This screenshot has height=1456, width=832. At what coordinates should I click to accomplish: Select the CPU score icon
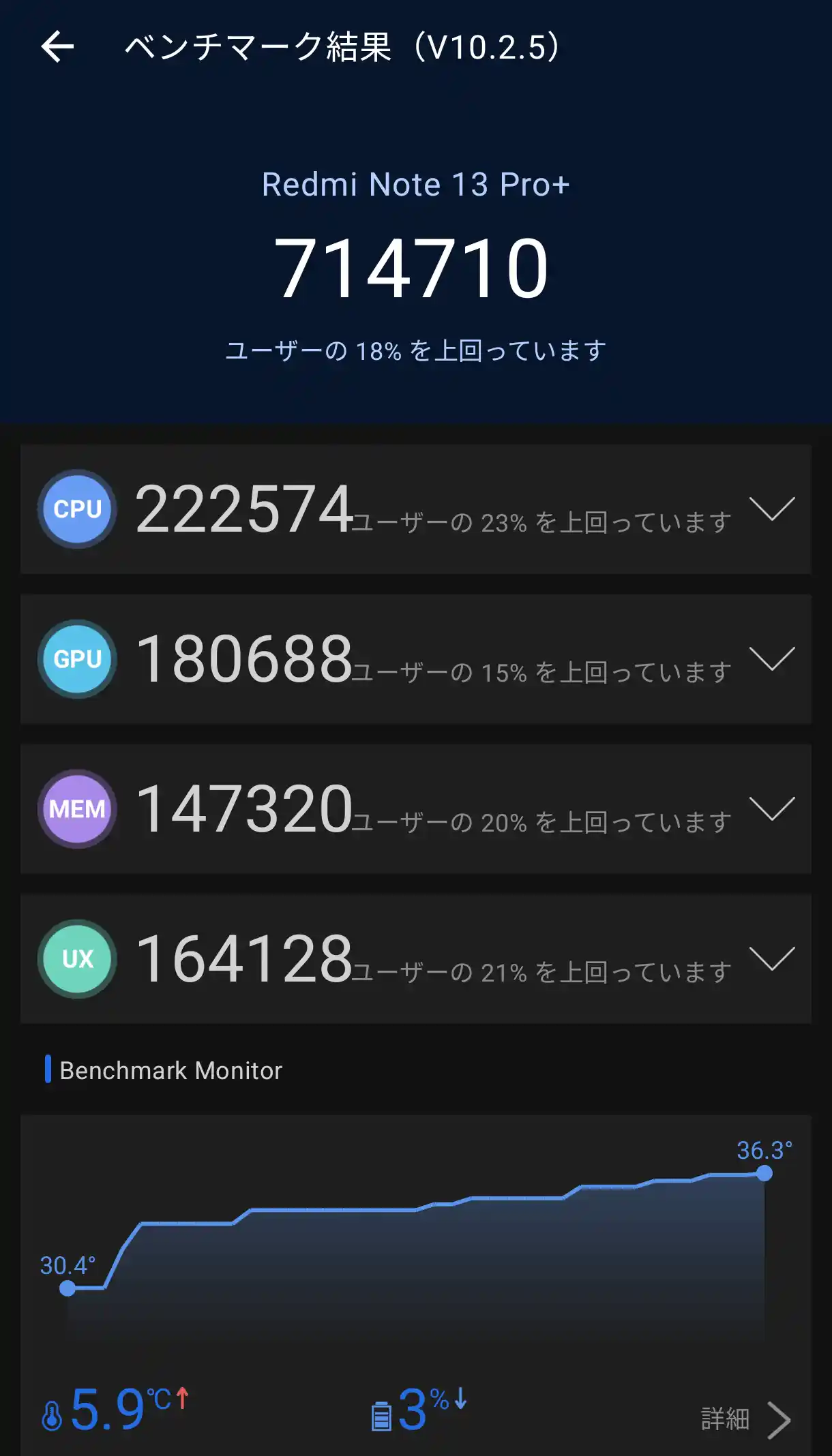(x=76, y=509)
